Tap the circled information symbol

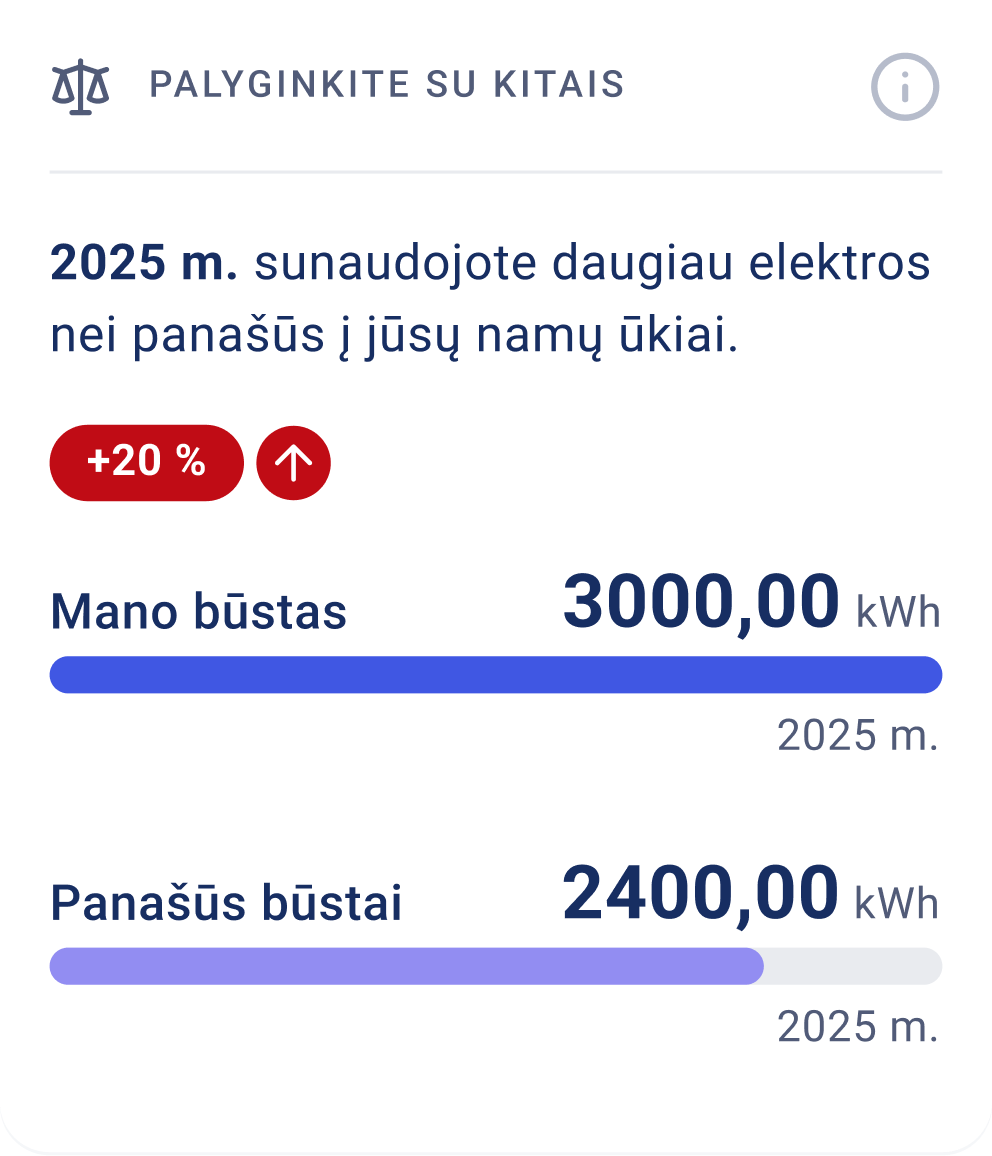[903, 85]
